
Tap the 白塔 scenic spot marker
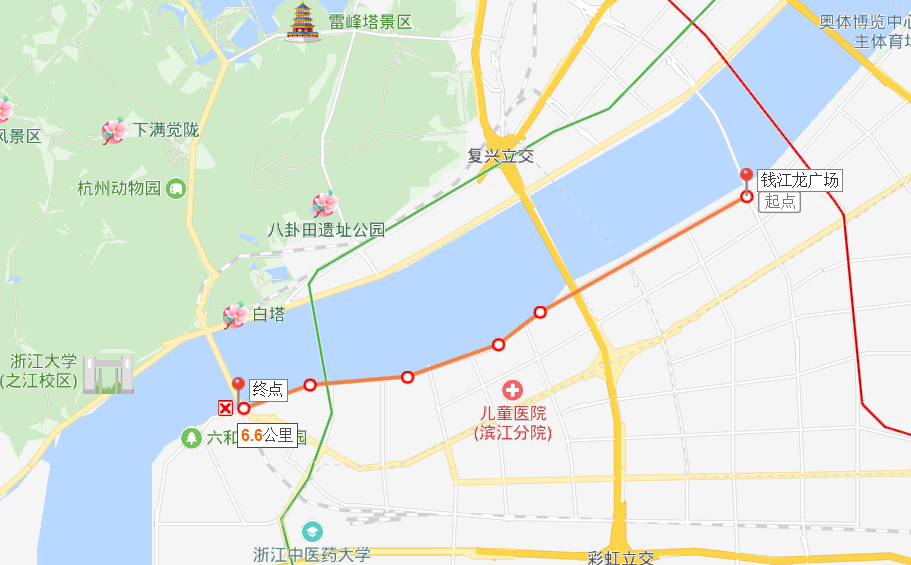[x=235, y=315]
